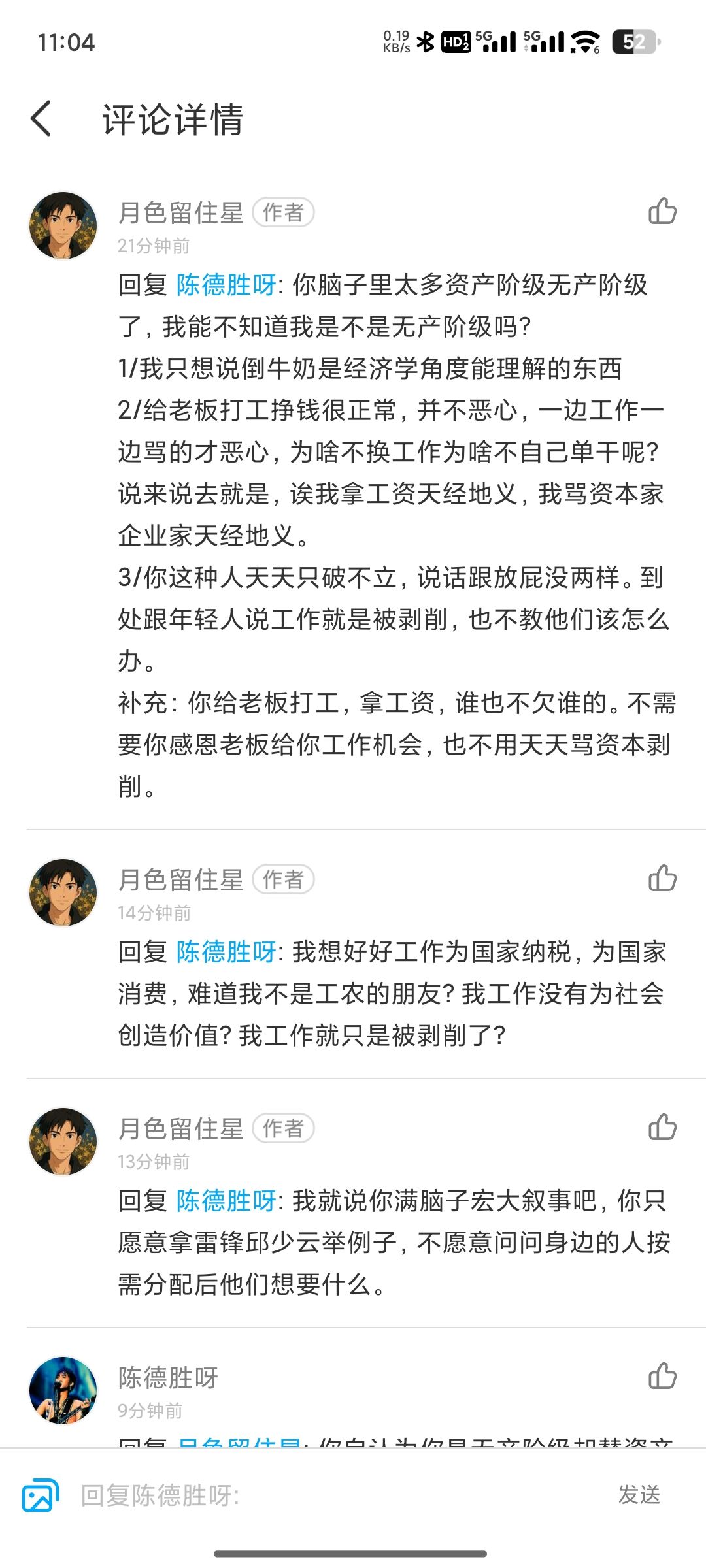Like the comment posted 21分钟前

(662, 211)
